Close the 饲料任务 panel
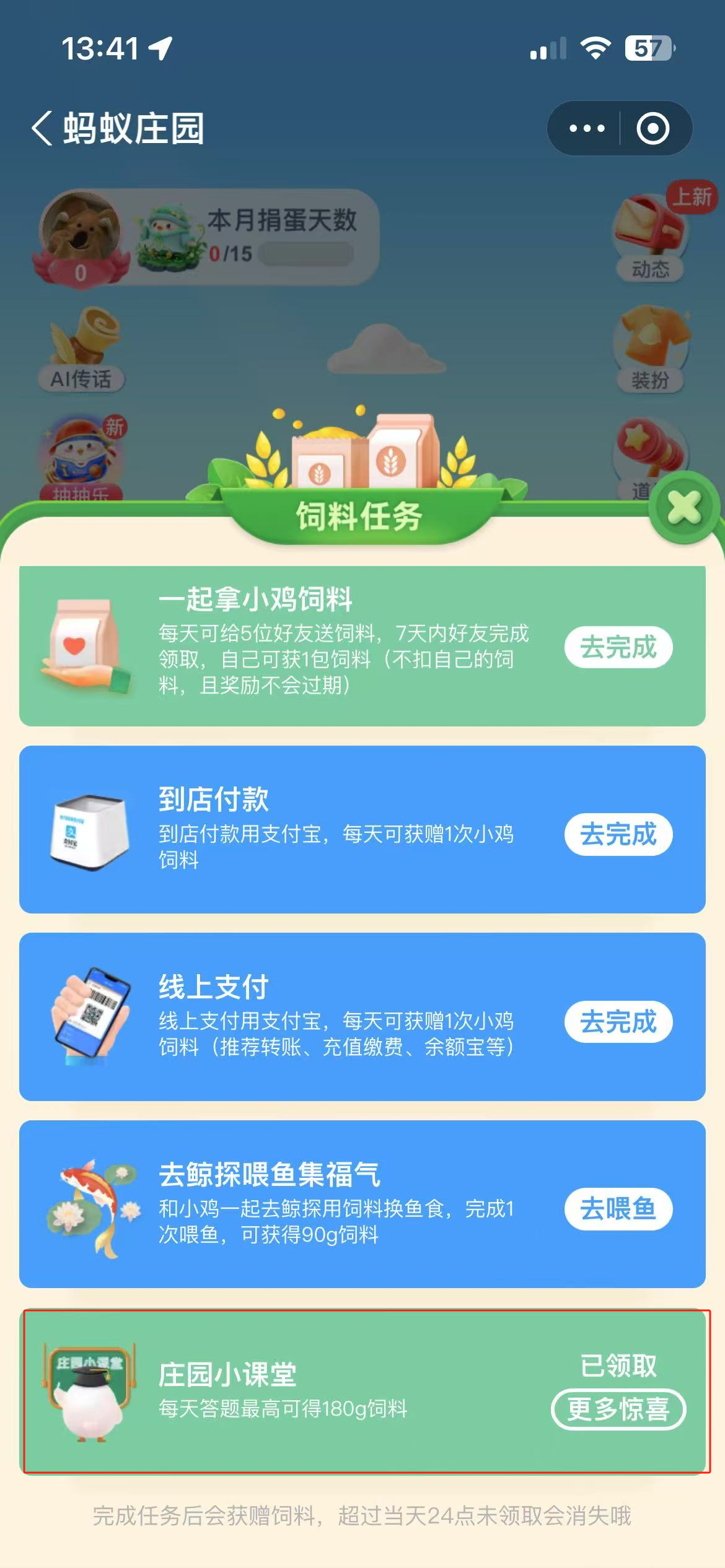The height and width of the screenshot is (1568, 725). 683,508
